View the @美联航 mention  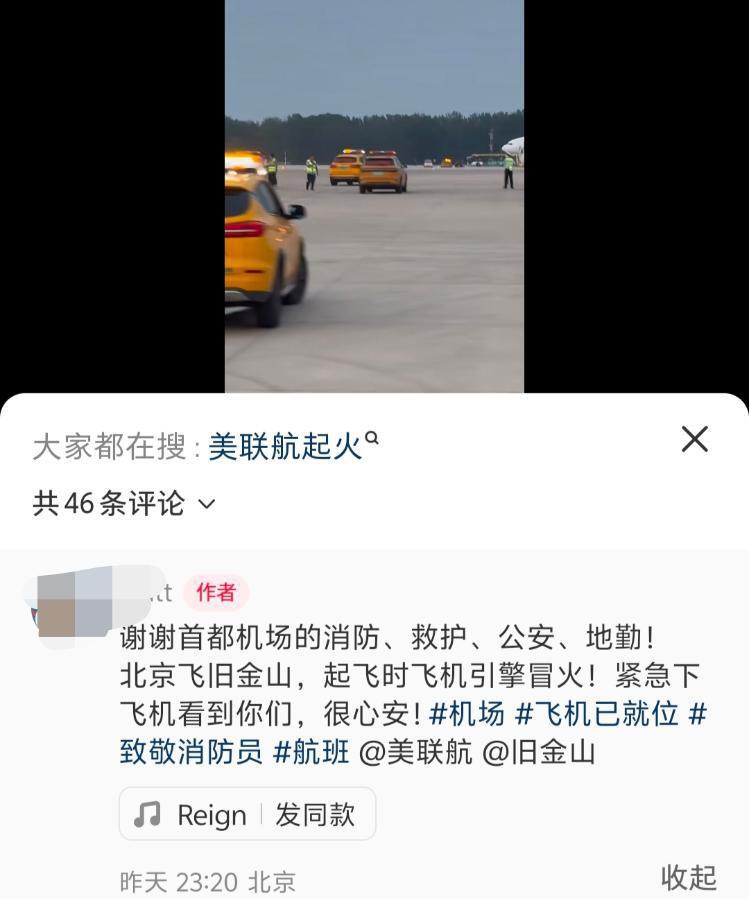(416, 752)
